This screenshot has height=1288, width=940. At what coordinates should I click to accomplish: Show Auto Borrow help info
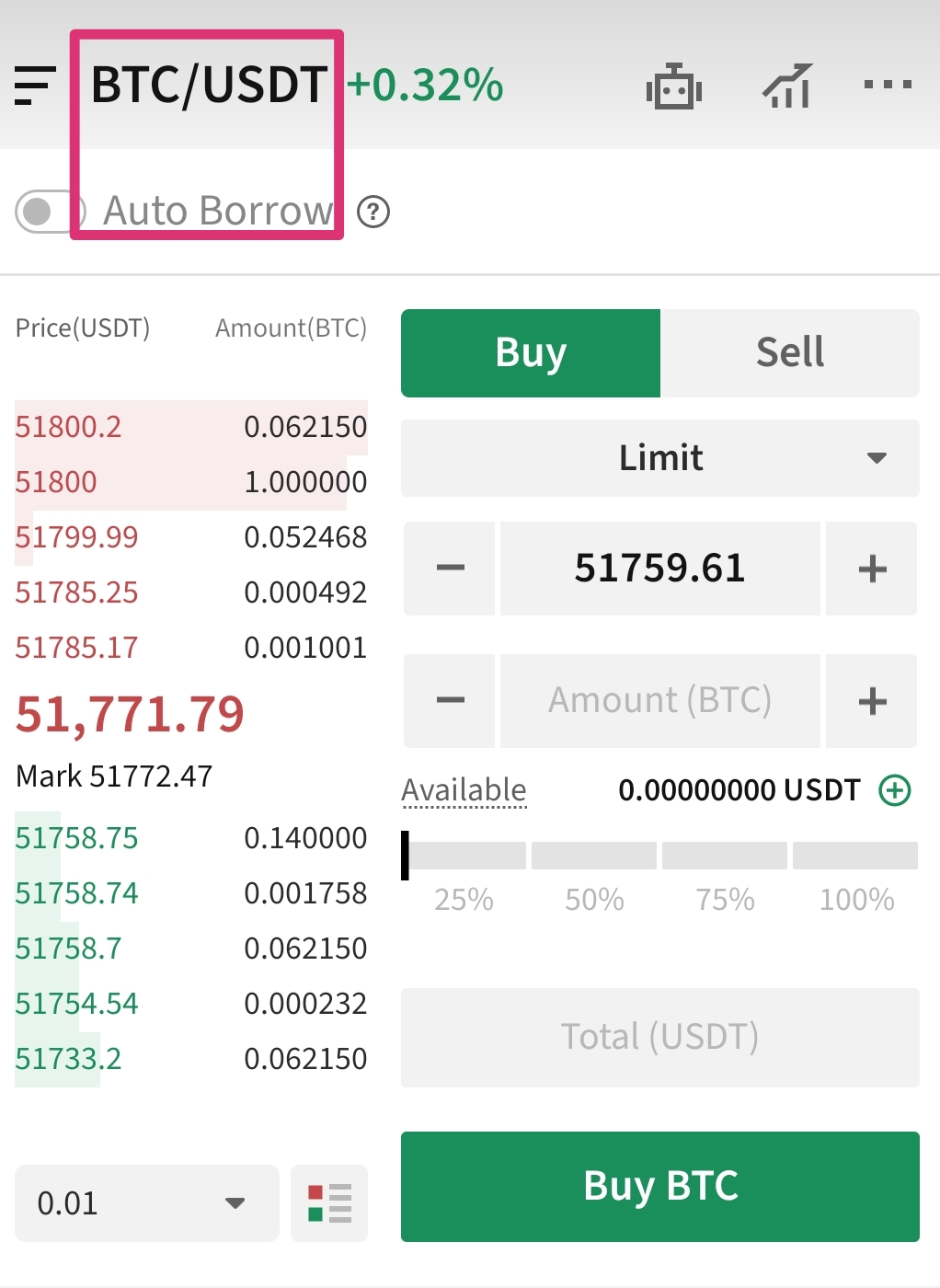coord(373,213)
